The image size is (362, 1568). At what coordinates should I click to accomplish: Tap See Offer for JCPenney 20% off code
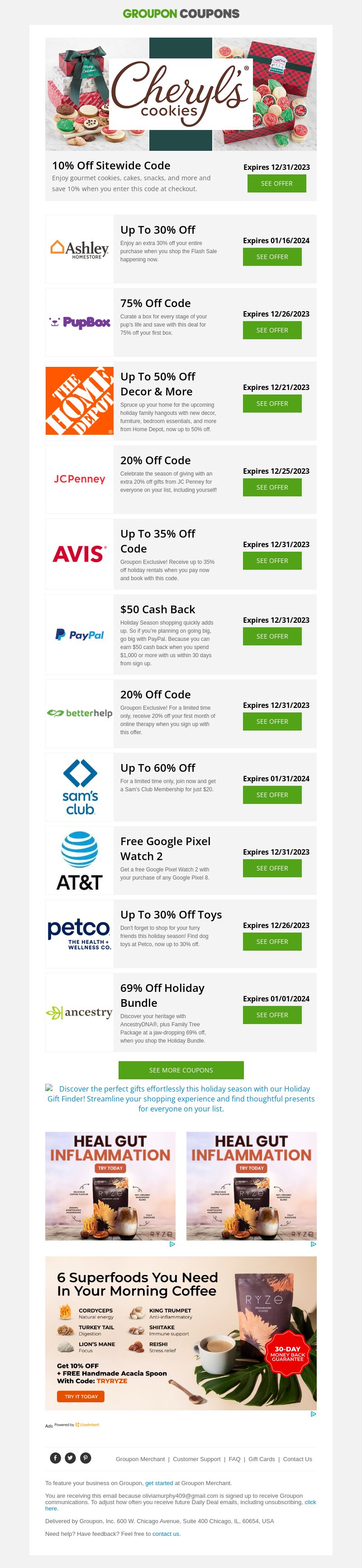pyautogui.click(x=272, y=487)
